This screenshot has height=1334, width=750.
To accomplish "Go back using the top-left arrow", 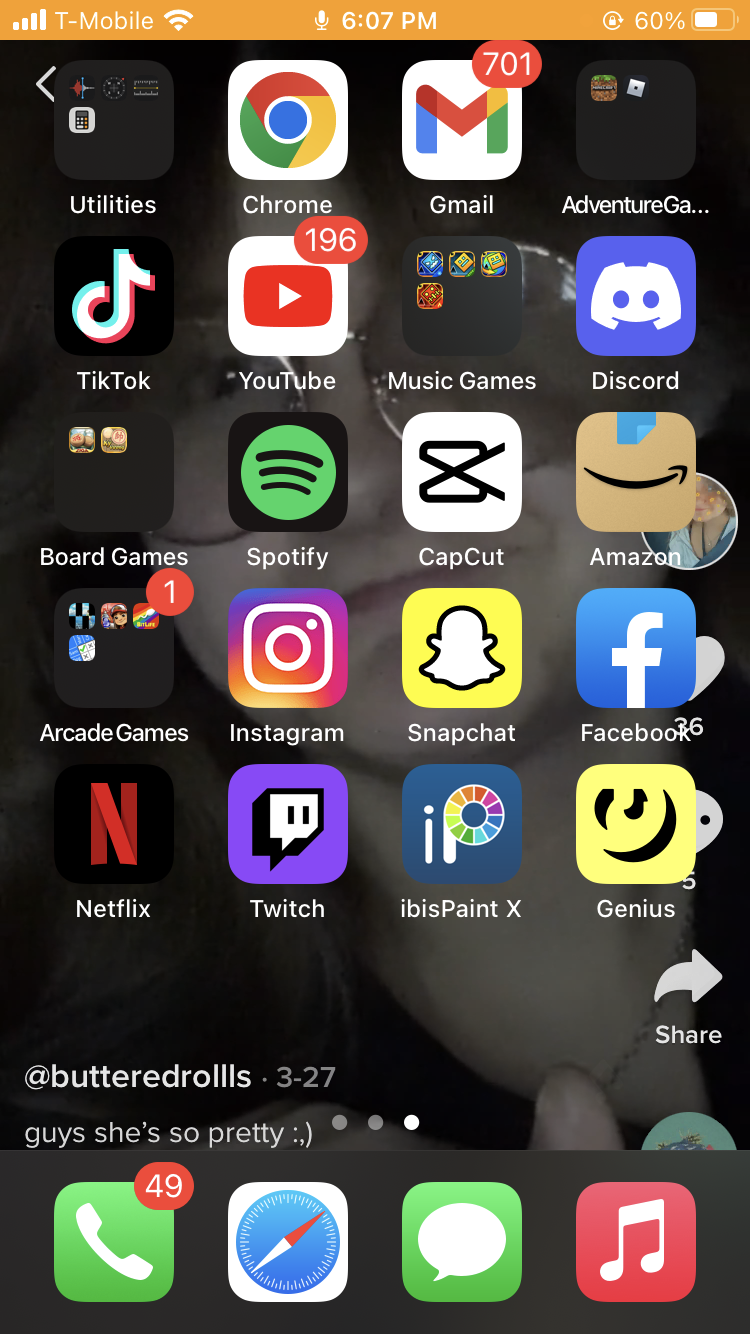I will pyautogui.click(x=45, y=84).
